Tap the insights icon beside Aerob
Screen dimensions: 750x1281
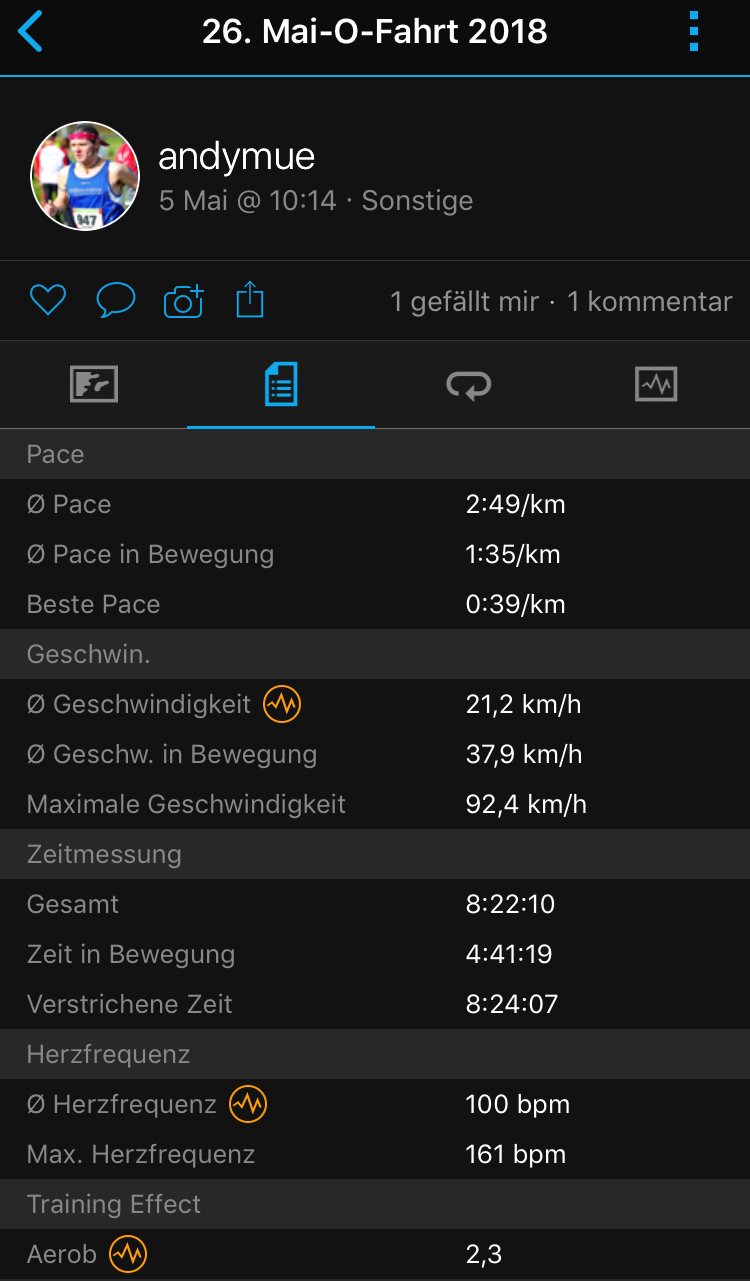[x=128, y=1254]
